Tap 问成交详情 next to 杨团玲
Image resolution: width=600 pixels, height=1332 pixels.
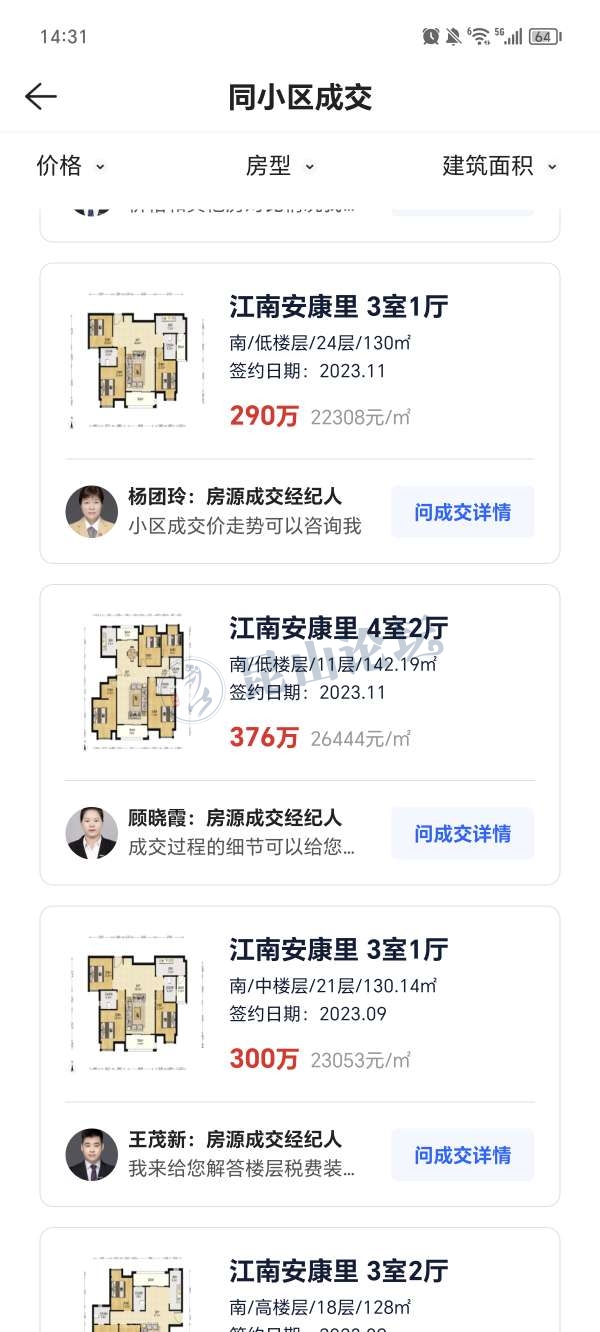point(462,512)
